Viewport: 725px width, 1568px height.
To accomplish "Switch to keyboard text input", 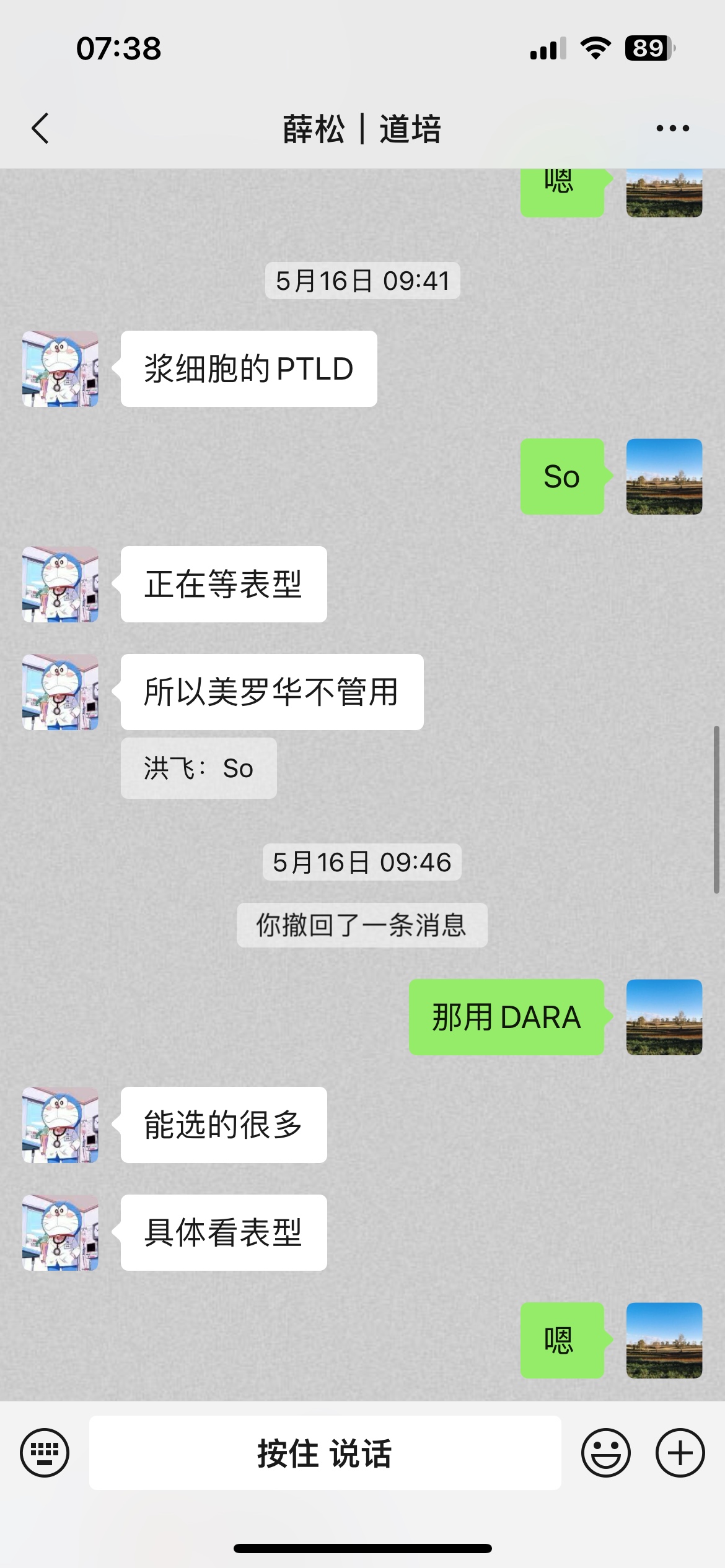I will pos(45,1453).
